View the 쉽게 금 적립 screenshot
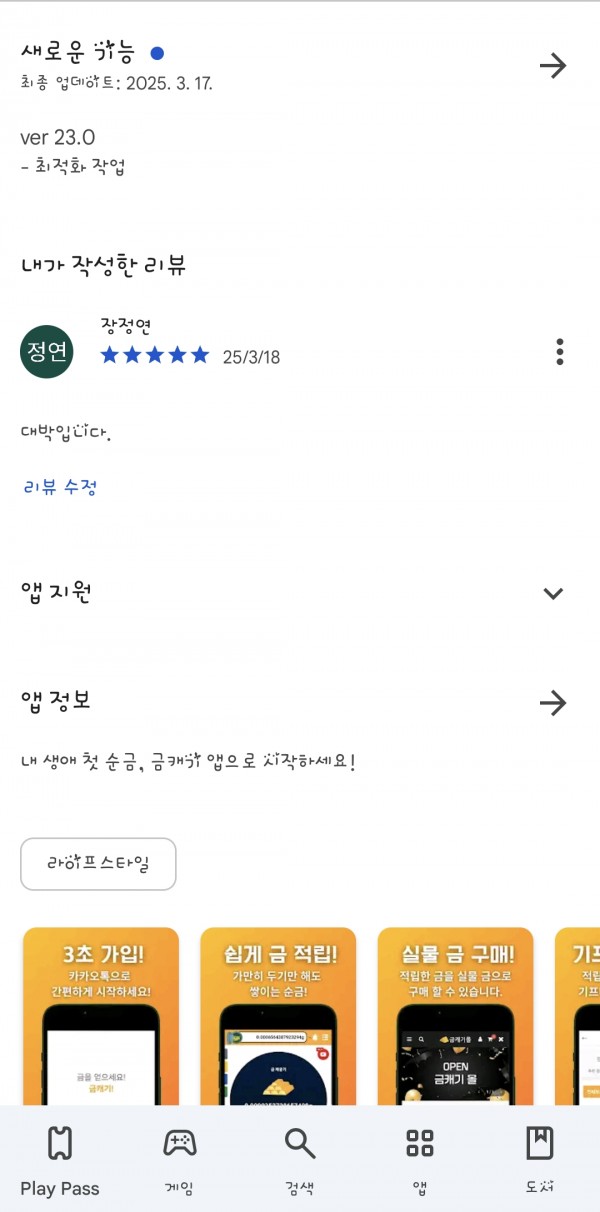This screenshot has height=1212, width=600. (x=278, y=1016)
